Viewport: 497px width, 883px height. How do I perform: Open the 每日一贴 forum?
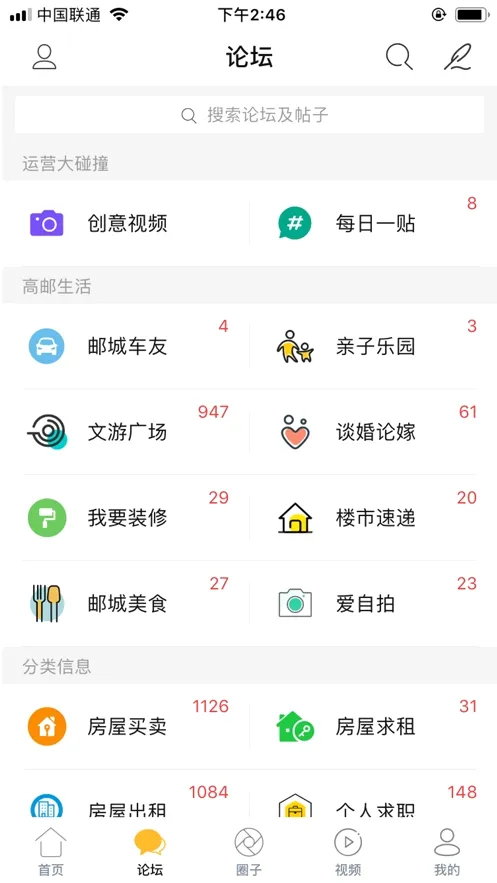373,224
